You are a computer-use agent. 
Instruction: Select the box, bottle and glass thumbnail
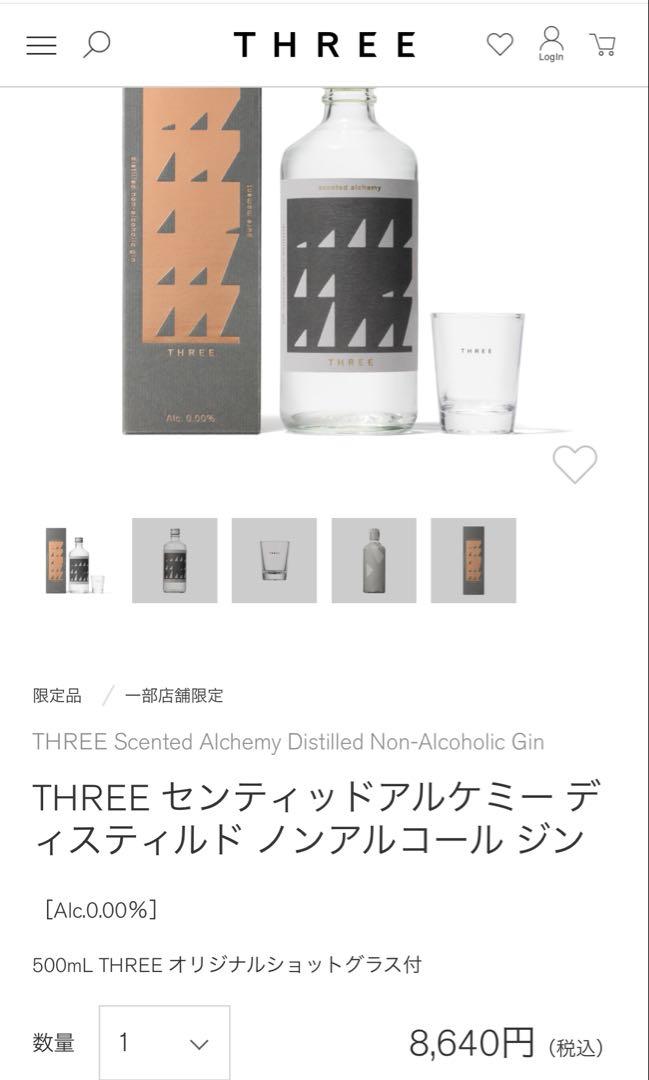(x=75, y=561)
